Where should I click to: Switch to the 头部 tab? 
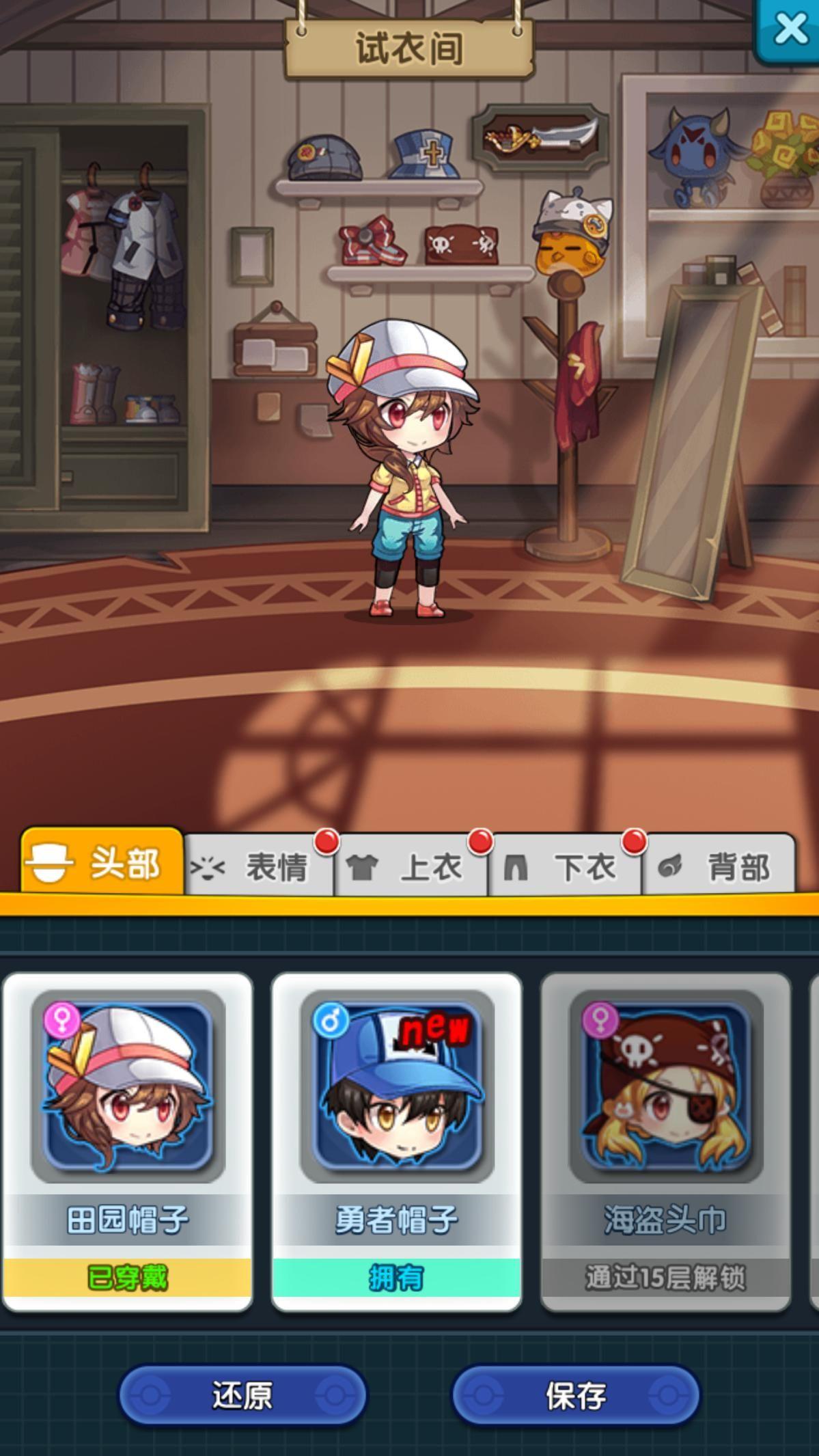click(102, 864)
